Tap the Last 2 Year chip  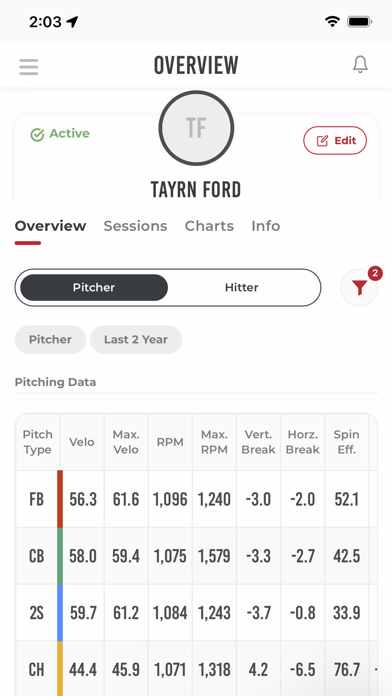(x=136, y=340)
